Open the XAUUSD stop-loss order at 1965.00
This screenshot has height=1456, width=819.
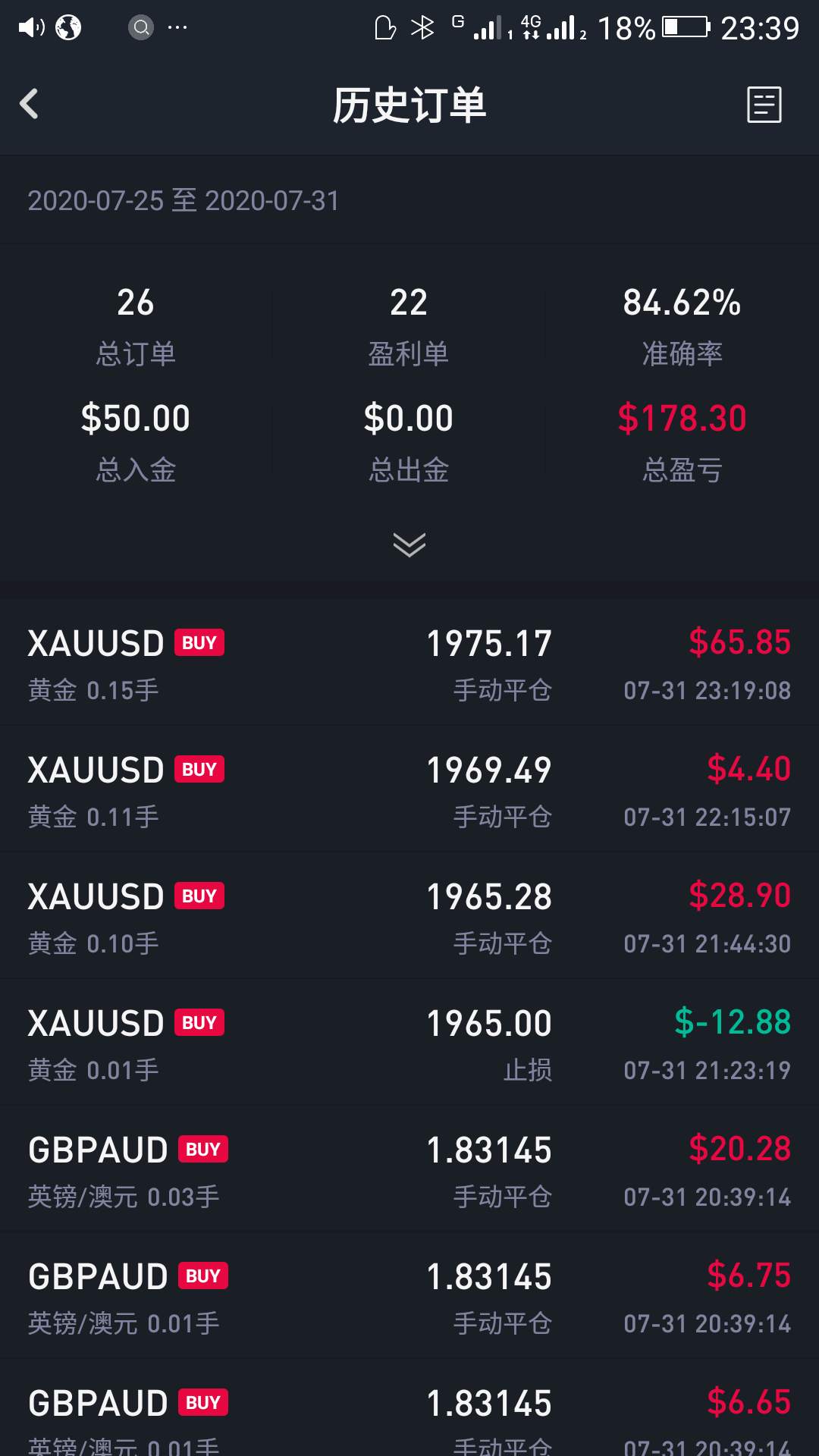(409, 1043)
